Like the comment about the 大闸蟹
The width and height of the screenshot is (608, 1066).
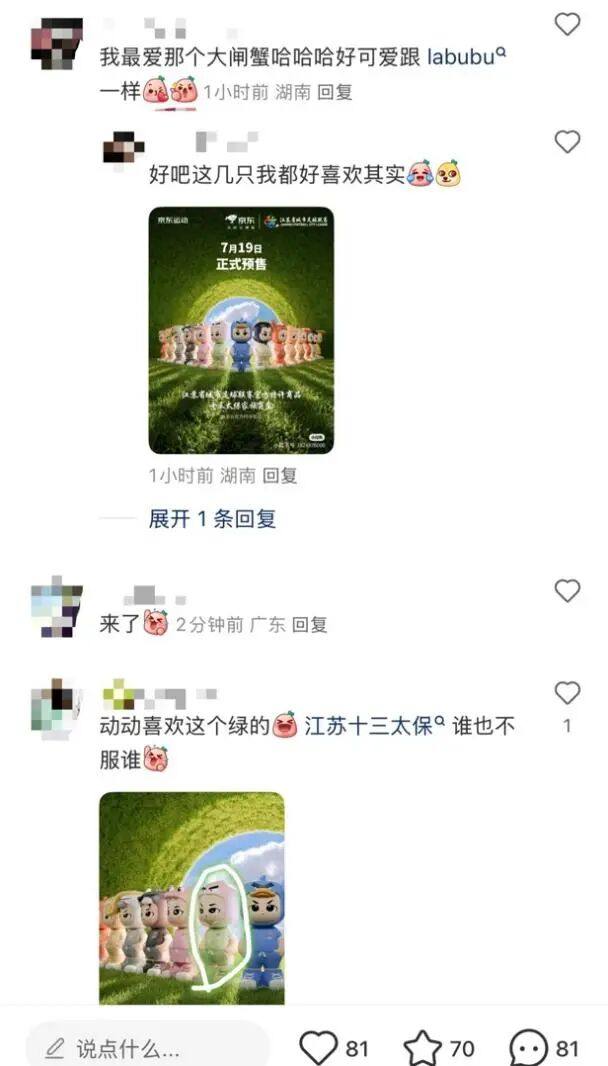pyautogui.click(x=567, y=24)
